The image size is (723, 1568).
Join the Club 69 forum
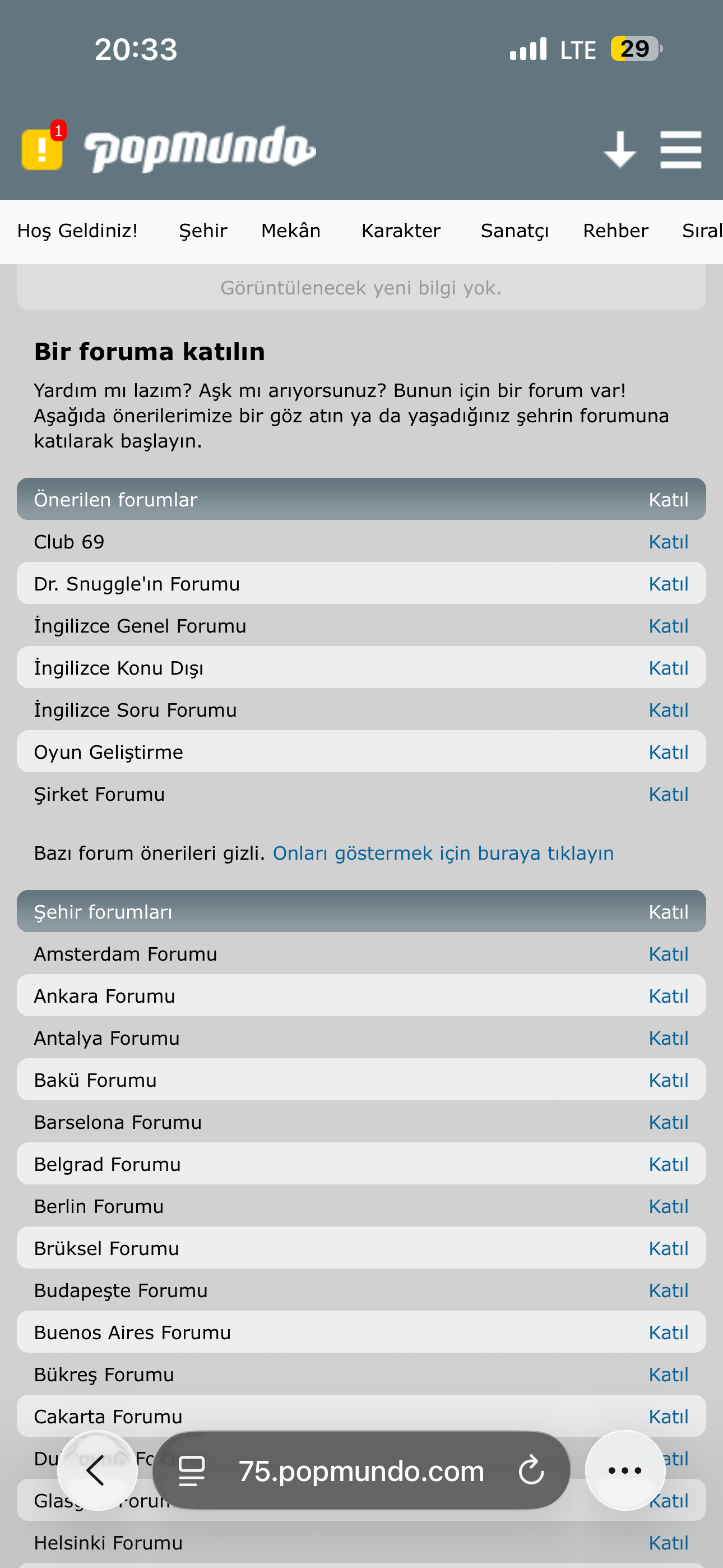[668, 542]
